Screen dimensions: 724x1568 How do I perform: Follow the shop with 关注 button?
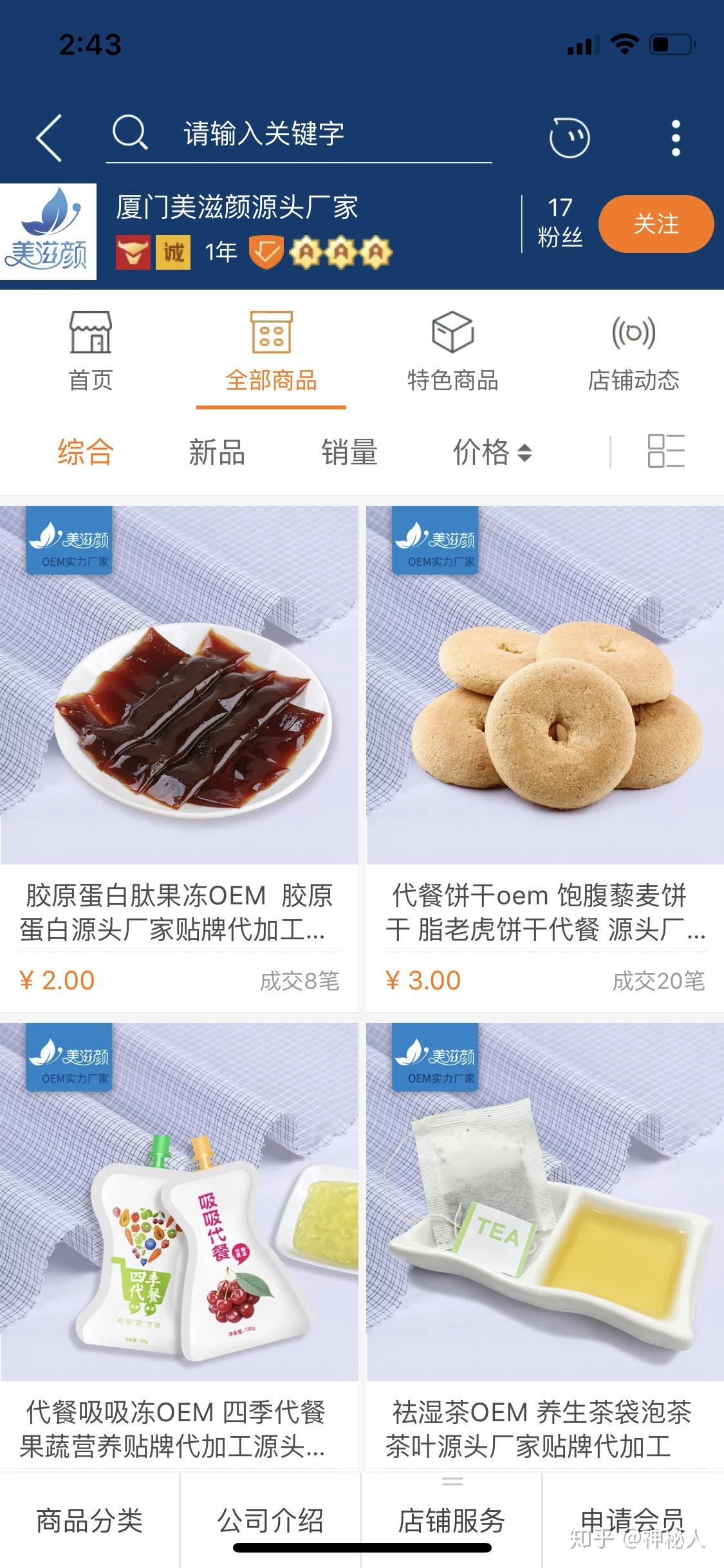[x=656, y=224]
